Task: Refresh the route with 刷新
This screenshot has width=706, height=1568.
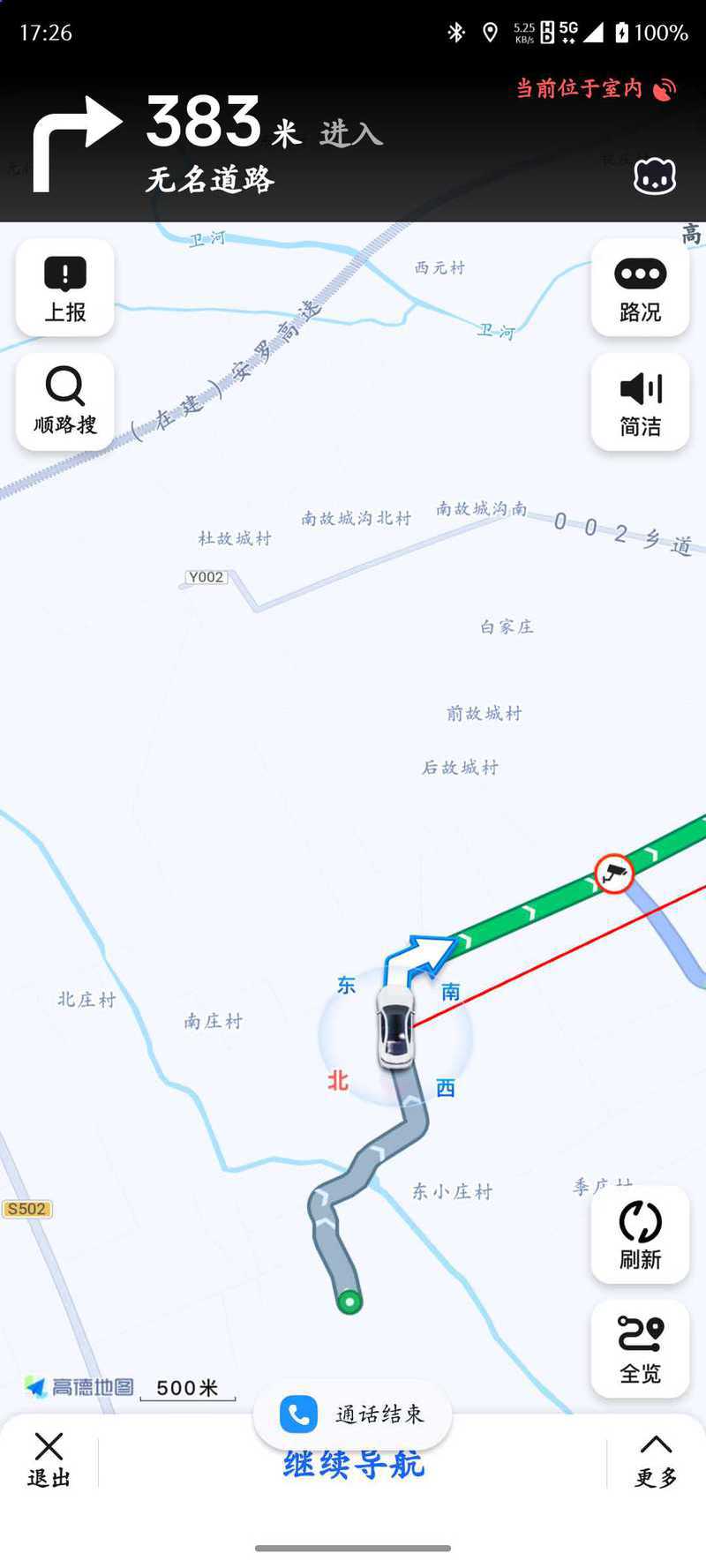Action: point(640,1234)
